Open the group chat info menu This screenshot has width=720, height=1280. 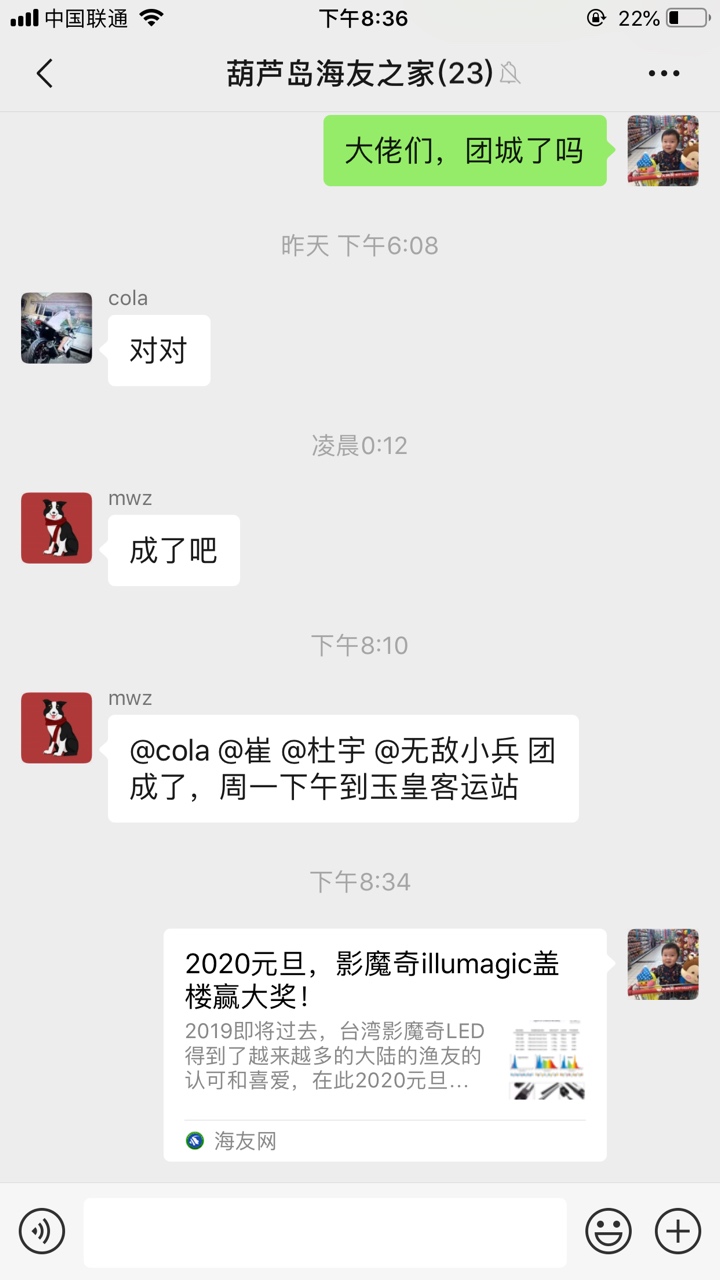664,73
